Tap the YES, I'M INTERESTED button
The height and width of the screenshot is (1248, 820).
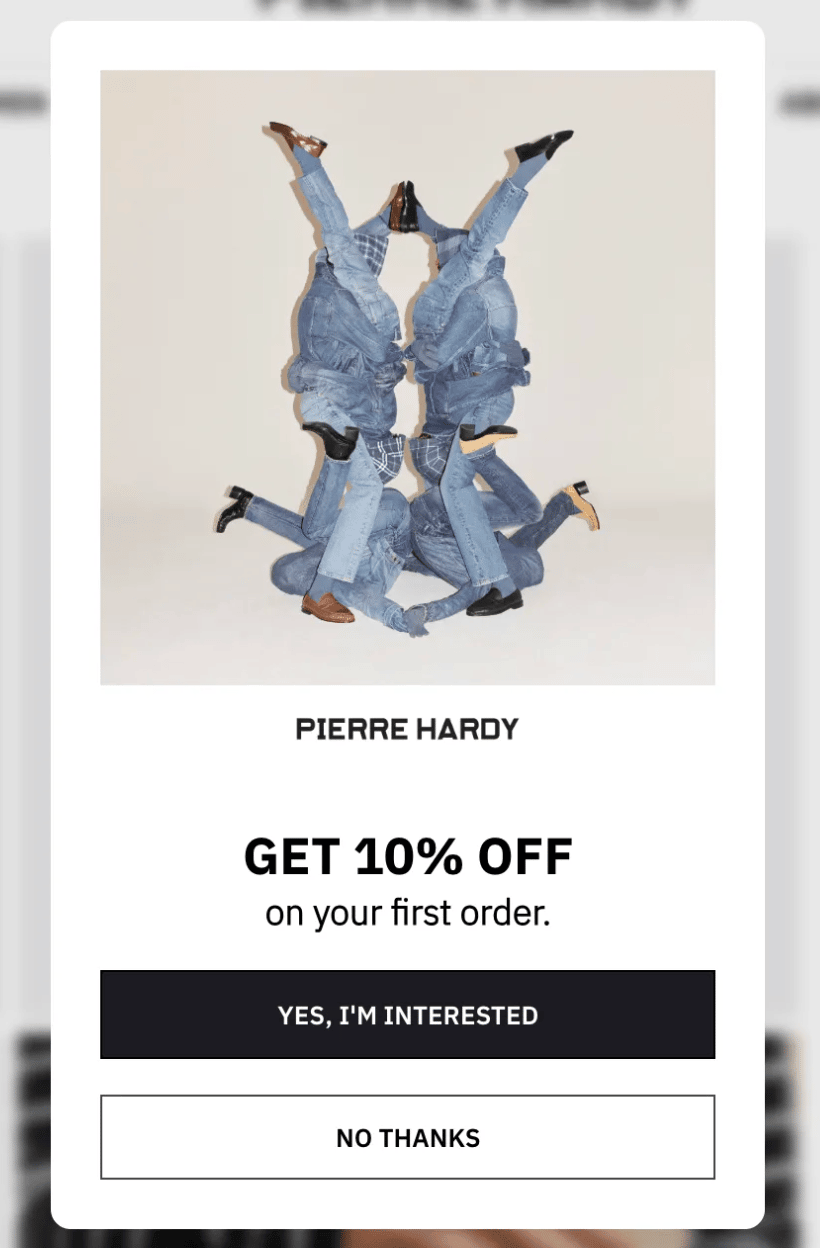[408, 1014]
